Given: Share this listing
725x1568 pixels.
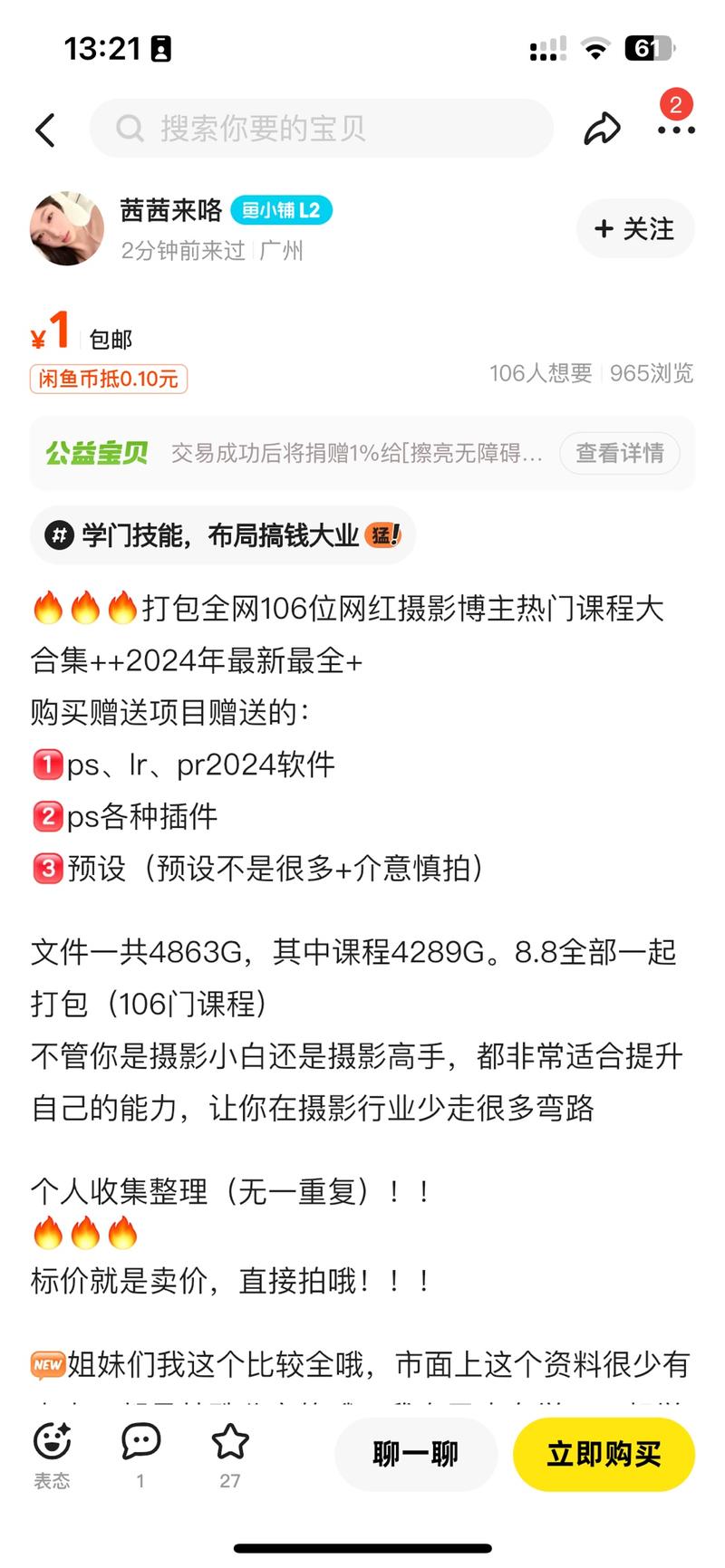Looking at the screenshot, I should (602, 129).
